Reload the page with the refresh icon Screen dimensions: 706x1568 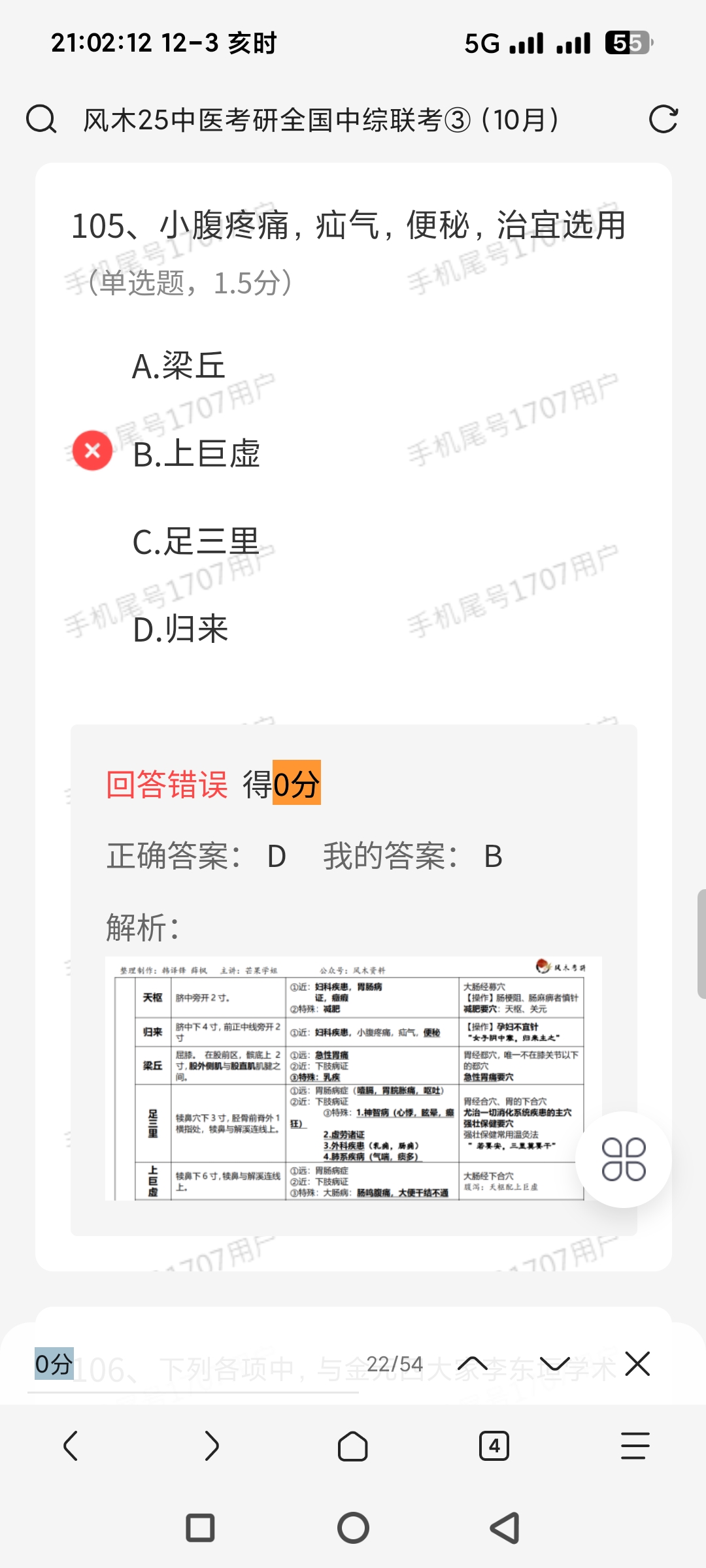(663, 120)
